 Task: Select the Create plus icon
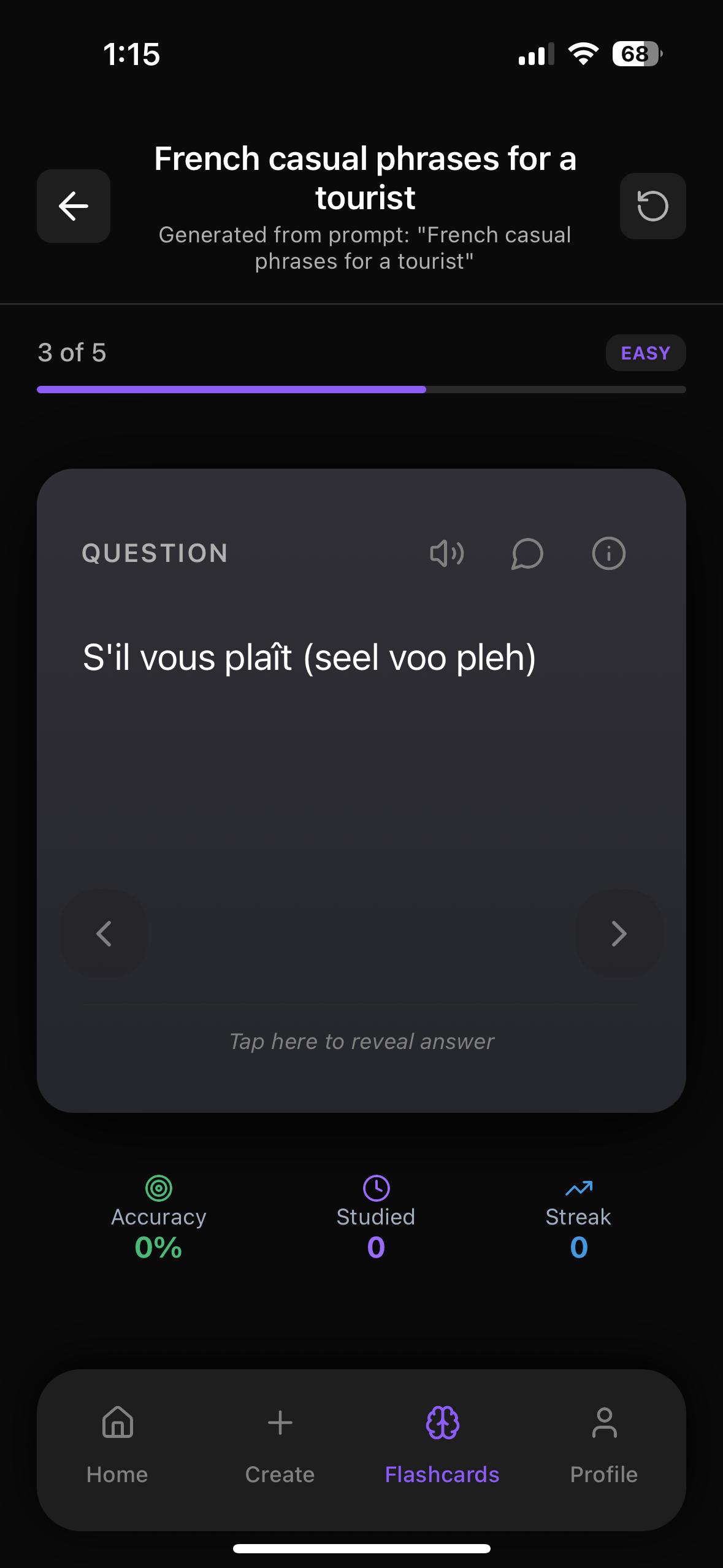(280, 1422)
